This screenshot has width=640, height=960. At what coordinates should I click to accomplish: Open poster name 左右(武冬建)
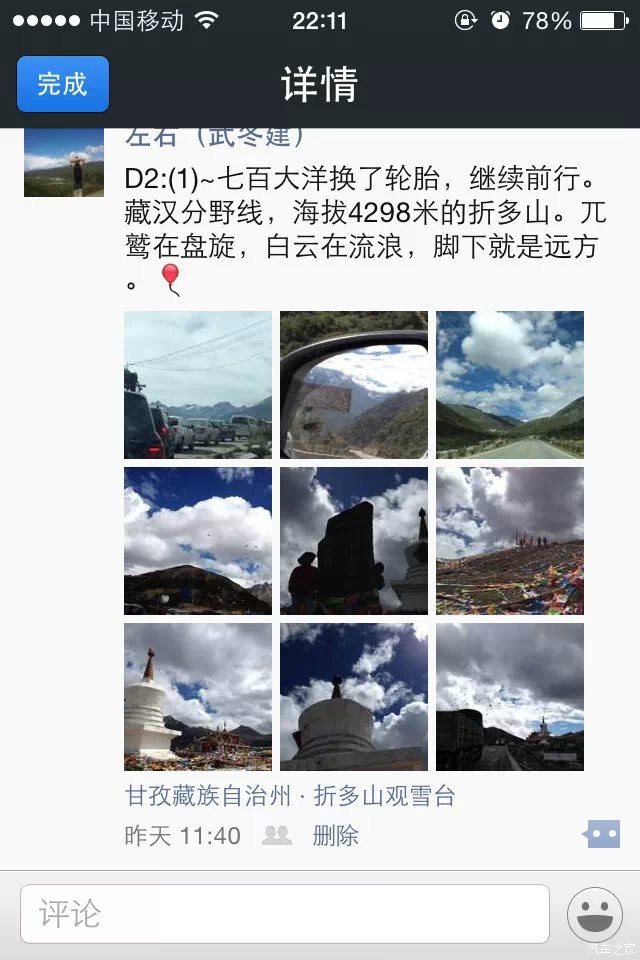pyautogui.click(x=215, y=136)
